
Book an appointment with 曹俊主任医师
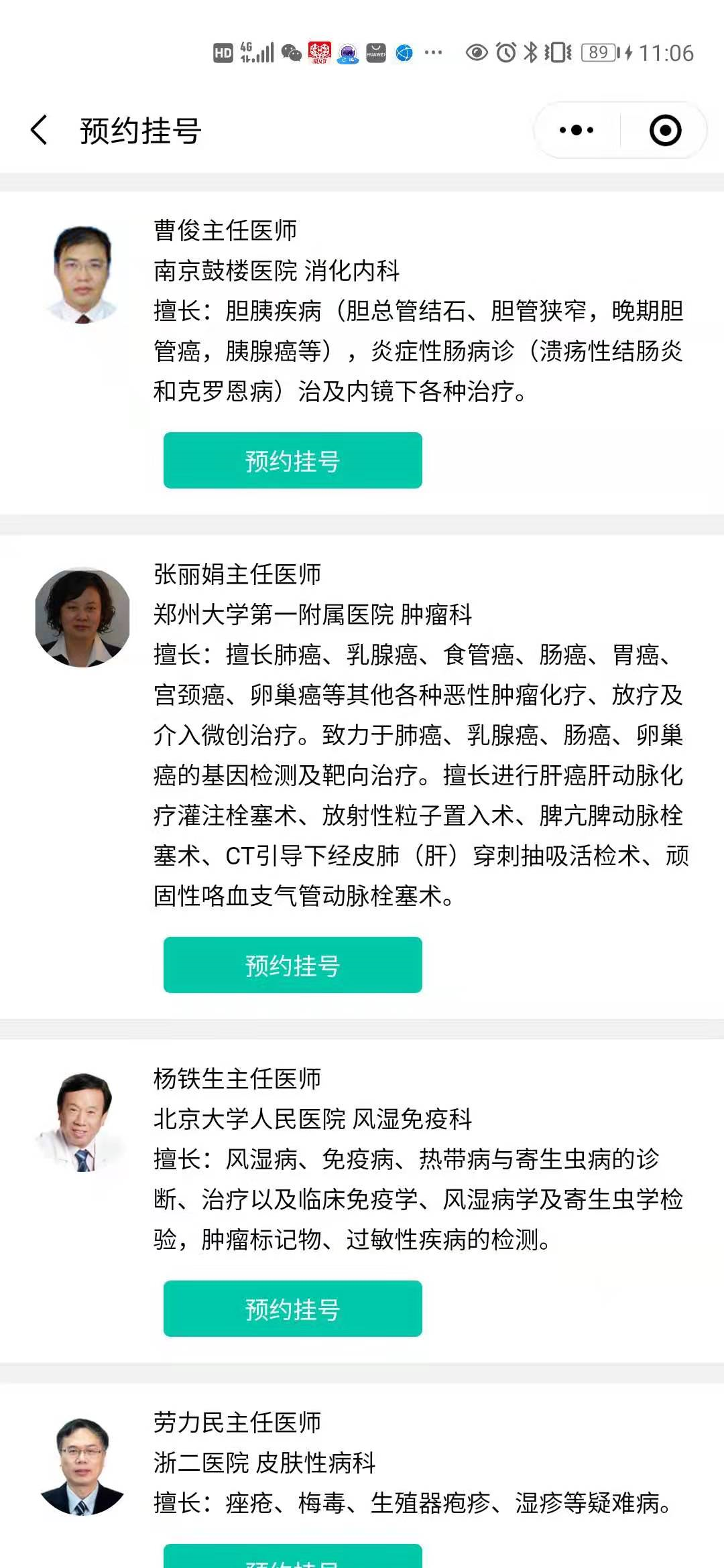click(292, 460)
